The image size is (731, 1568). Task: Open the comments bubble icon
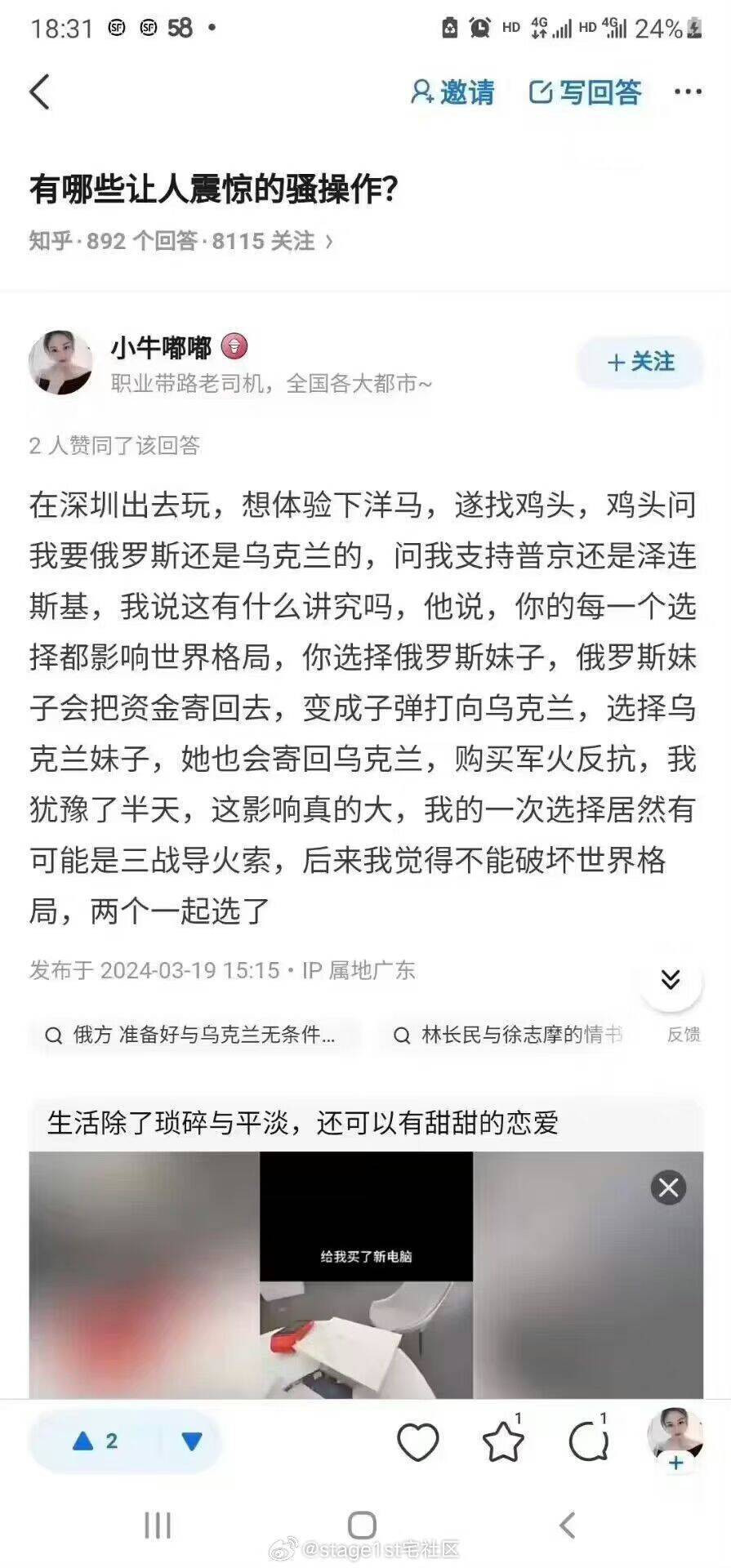(x=588, y=1442)
